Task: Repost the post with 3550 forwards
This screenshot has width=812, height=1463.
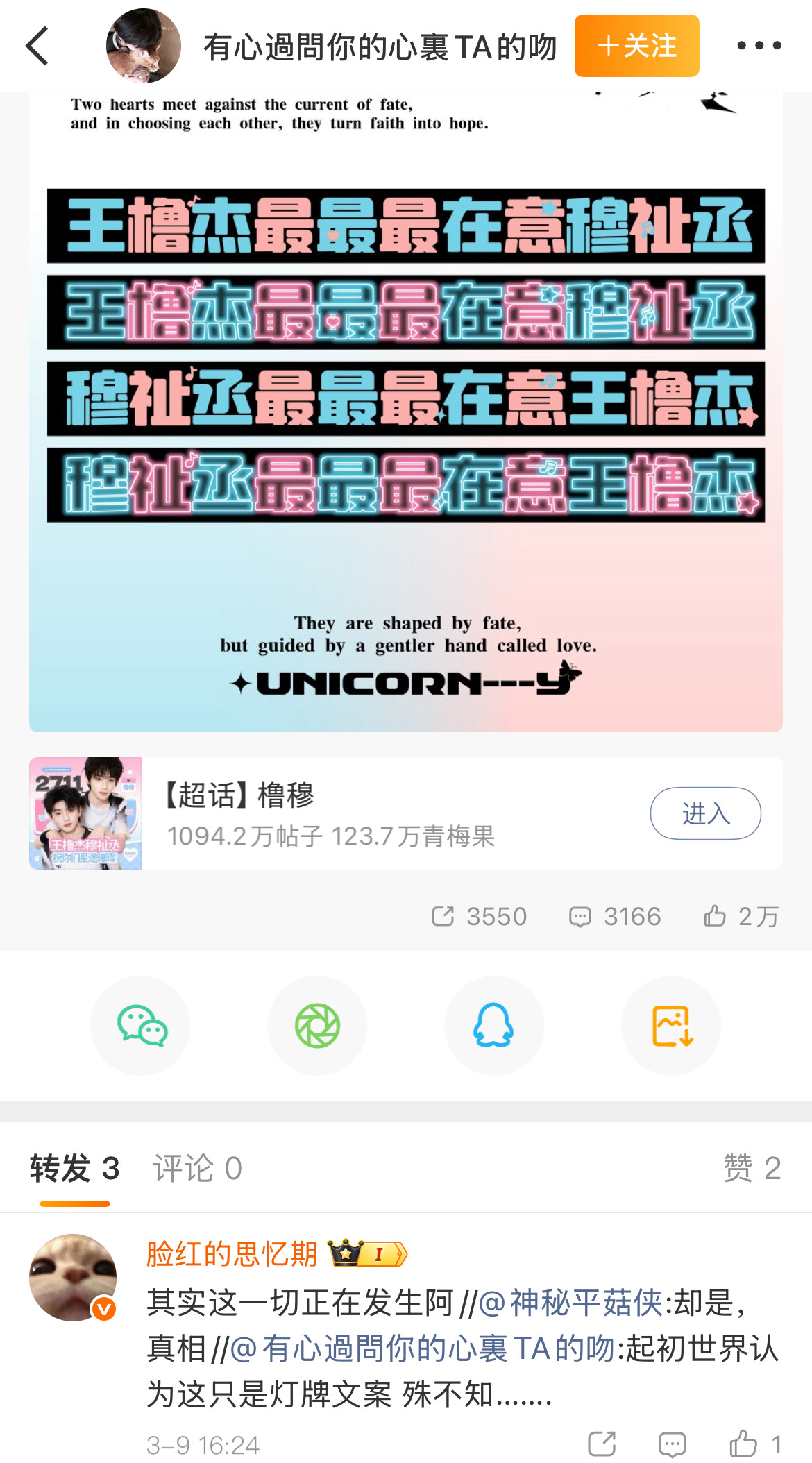Action: [x=479, y=916]
